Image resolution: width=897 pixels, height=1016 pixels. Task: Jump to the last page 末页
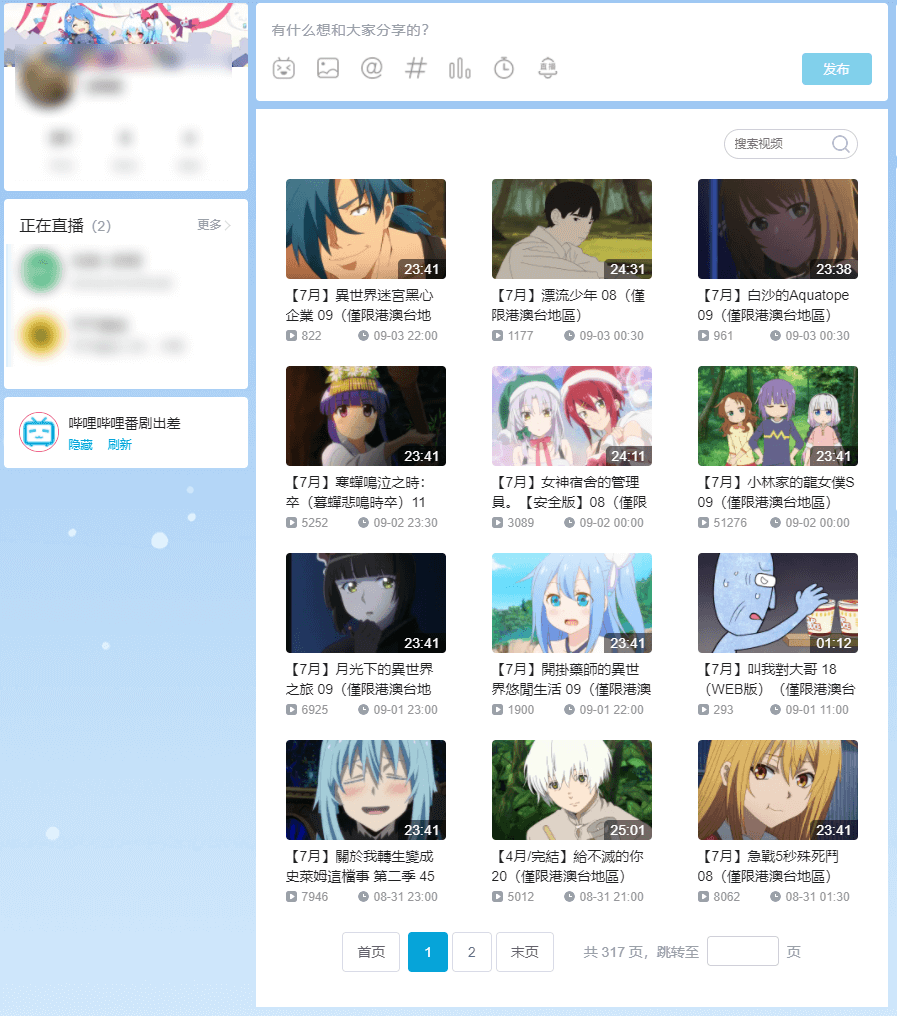click(x=524, y=952)
